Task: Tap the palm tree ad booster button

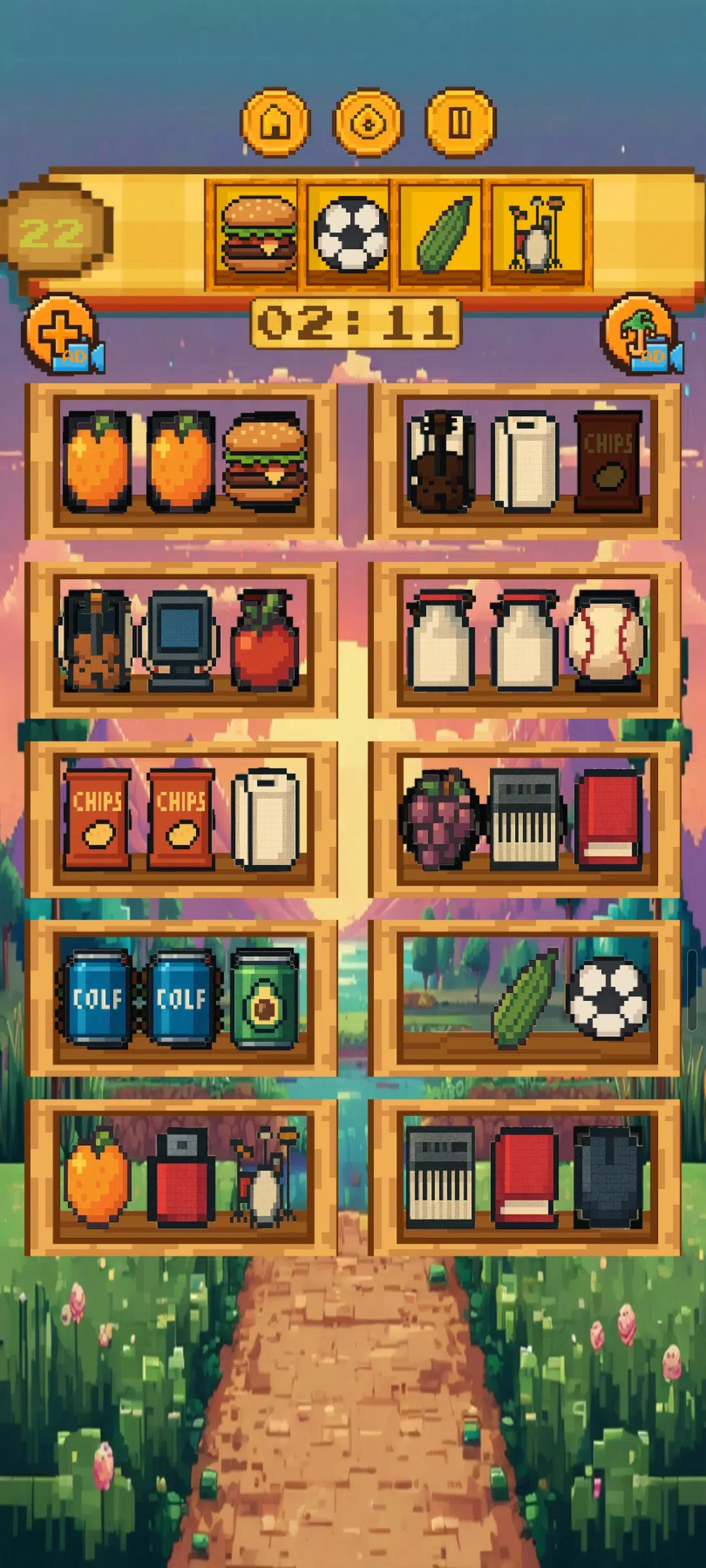Action: (641, 333)
